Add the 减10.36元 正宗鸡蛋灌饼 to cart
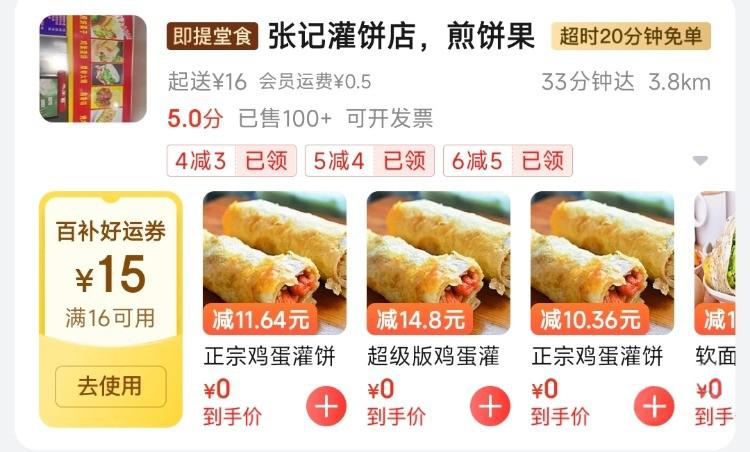750x452 pixels. (654, 406)
